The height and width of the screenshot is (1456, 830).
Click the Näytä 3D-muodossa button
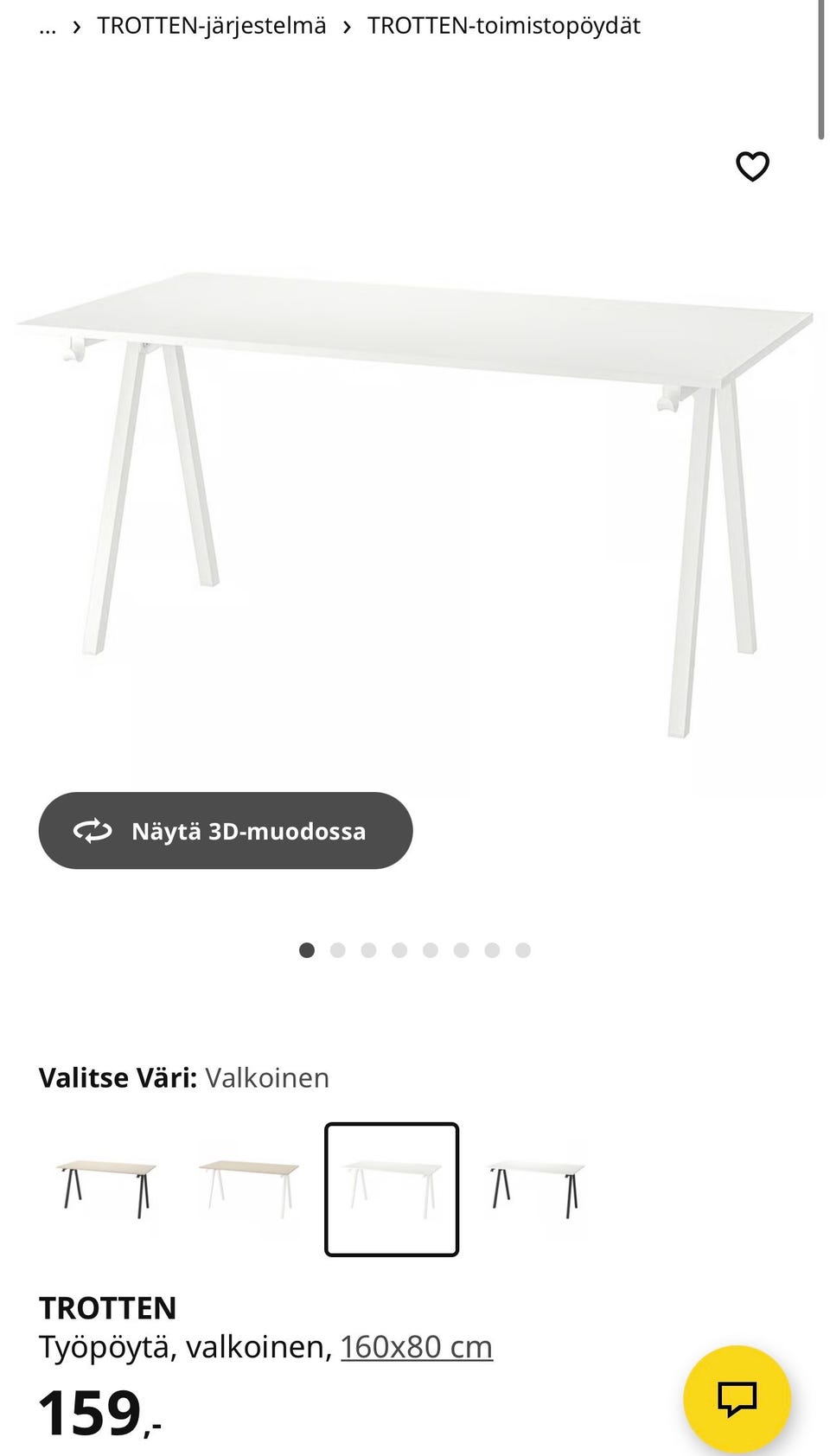[226, 830]
